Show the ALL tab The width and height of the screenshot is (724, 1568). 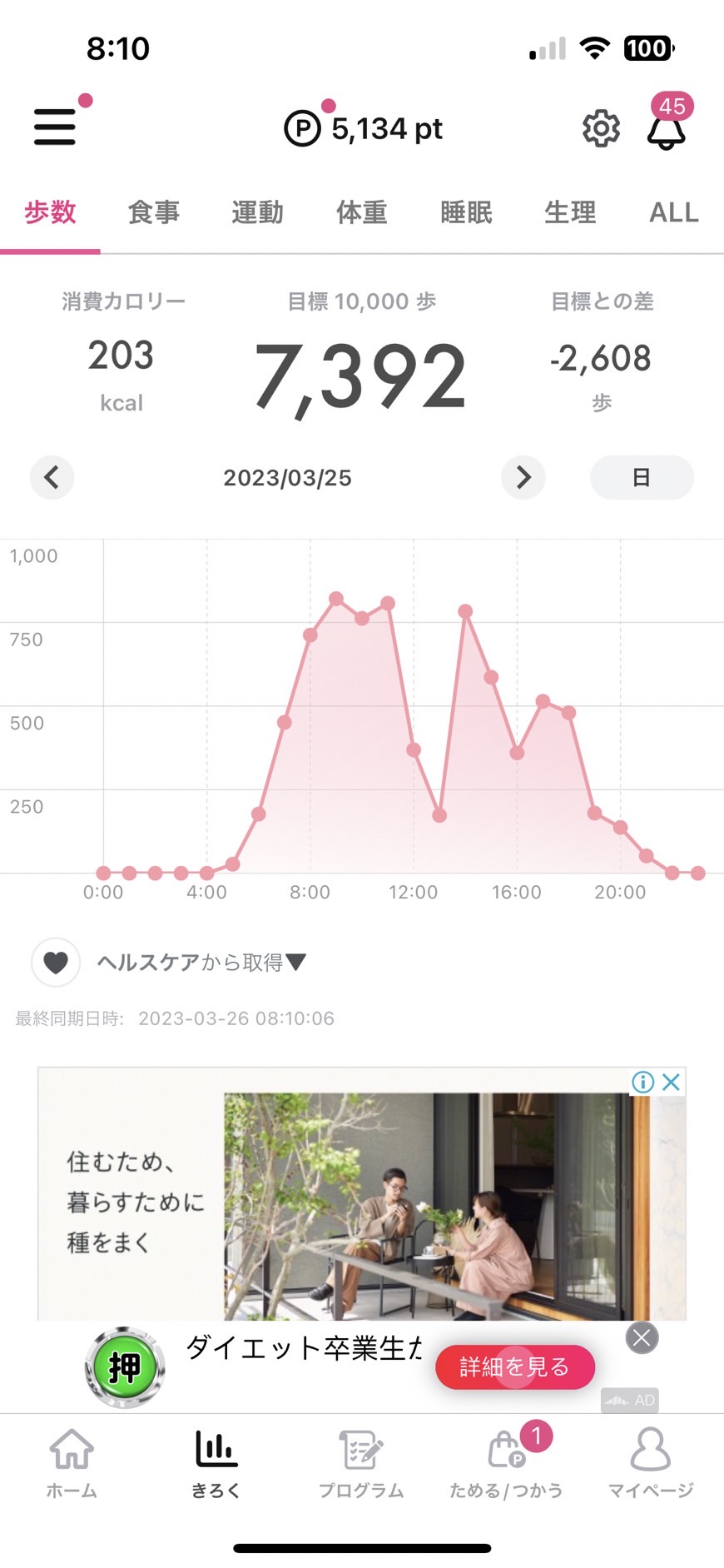tap(674, 212)
